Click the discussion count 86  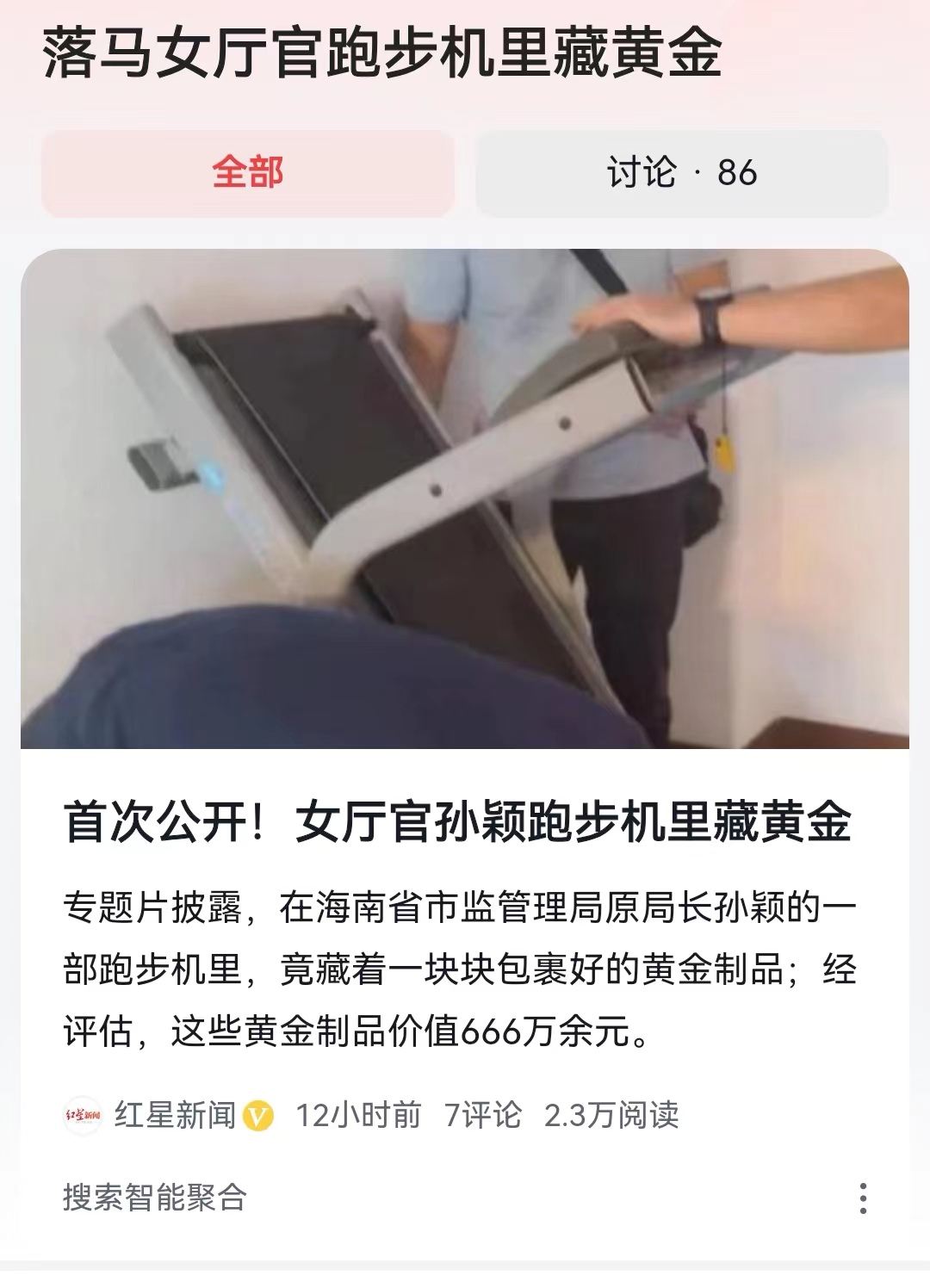(738, 170)
